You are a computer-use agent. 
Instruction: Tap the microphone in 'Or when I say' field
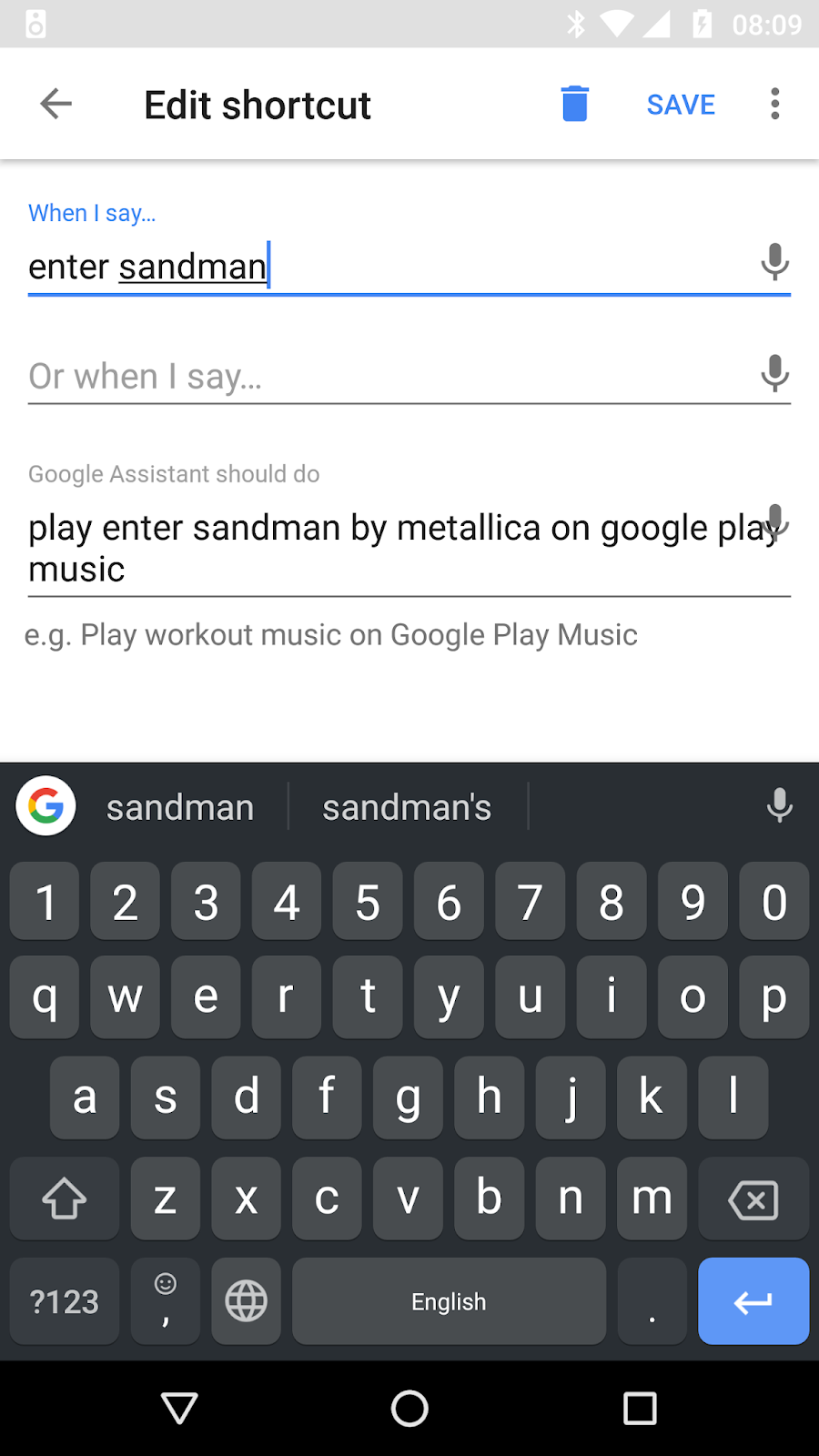774,373
